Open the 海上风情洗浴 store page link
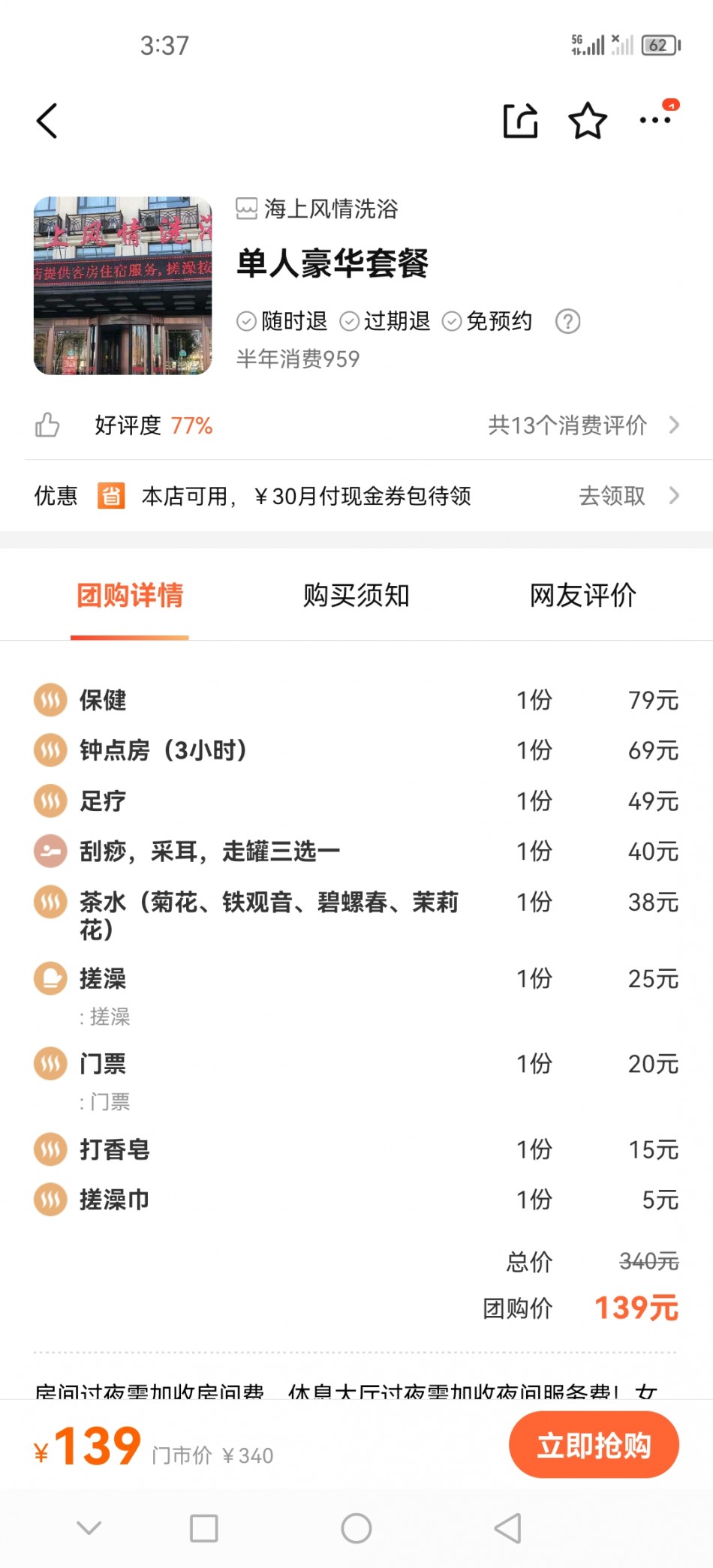This screenshot has height=1568, width=713. click(317, 209)
